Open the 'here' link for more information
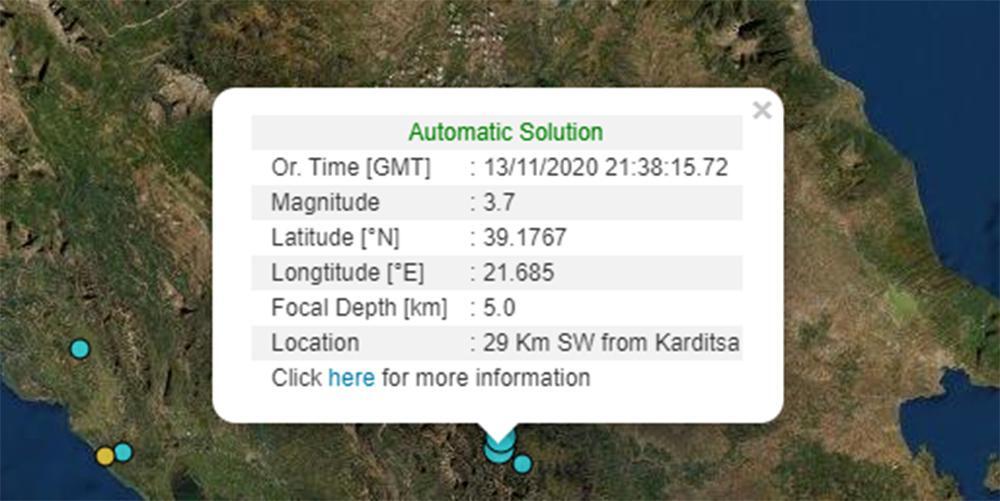Screen dimensions: 1000x501 click(x=351, y=378)
